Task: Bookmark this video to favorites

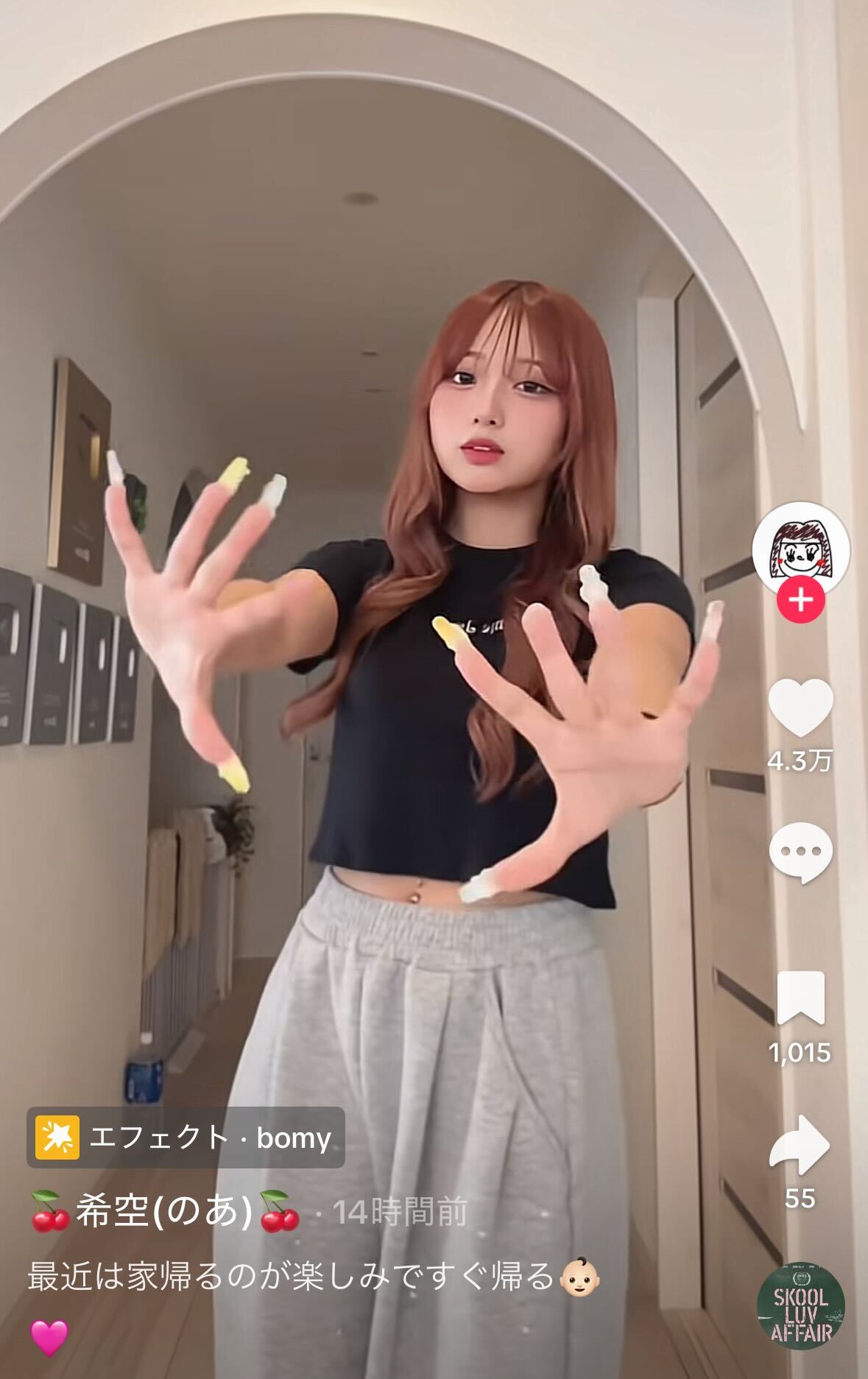Action: click(801, 998)
